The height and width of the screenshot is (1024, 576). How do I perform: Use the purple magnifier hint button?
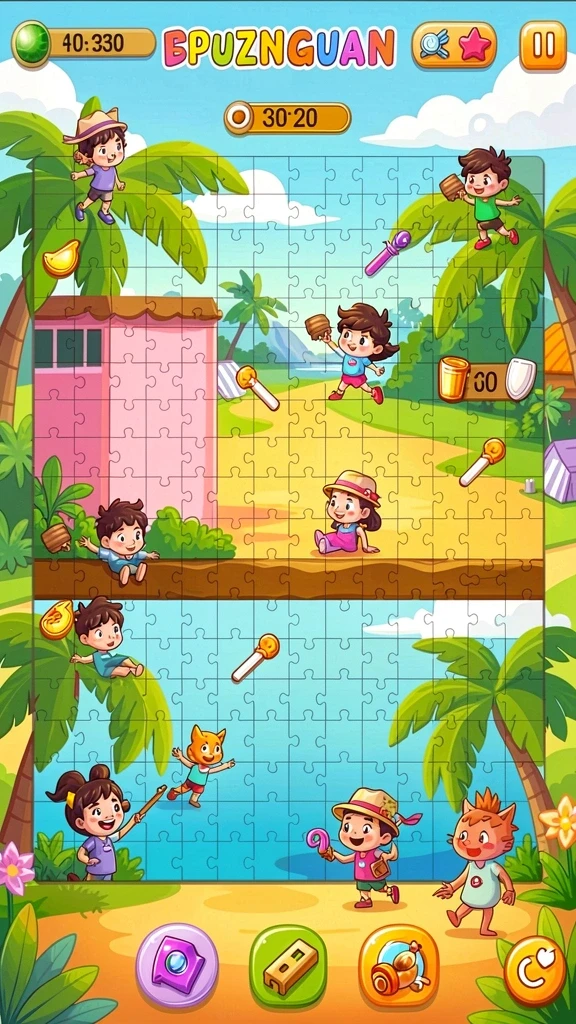[177, 965]
